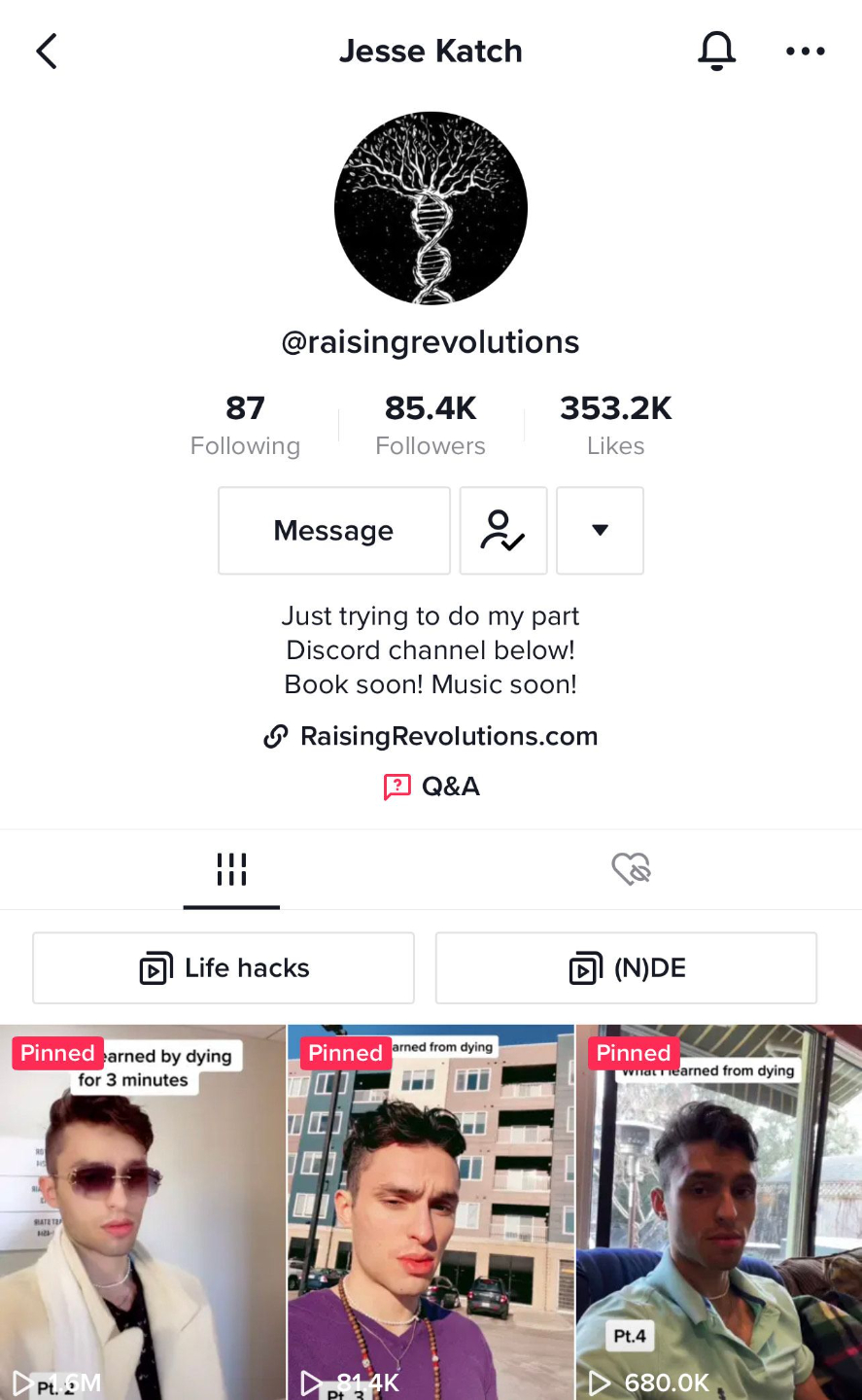Expand the suggested accounts dropdown arrow
Image resolution: width=862 pixels, height=1400 pixels.
(600, 531)
